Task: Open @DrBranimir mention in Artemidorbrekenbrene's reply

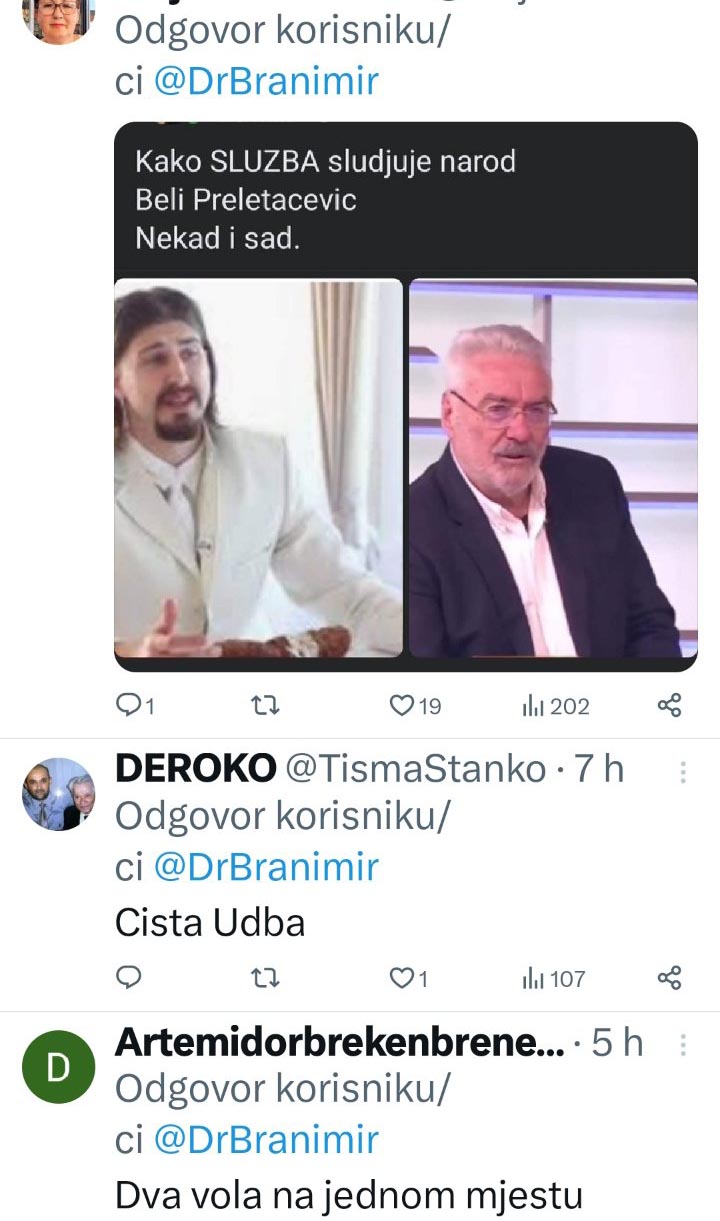Action: (x=265, y=1139)
